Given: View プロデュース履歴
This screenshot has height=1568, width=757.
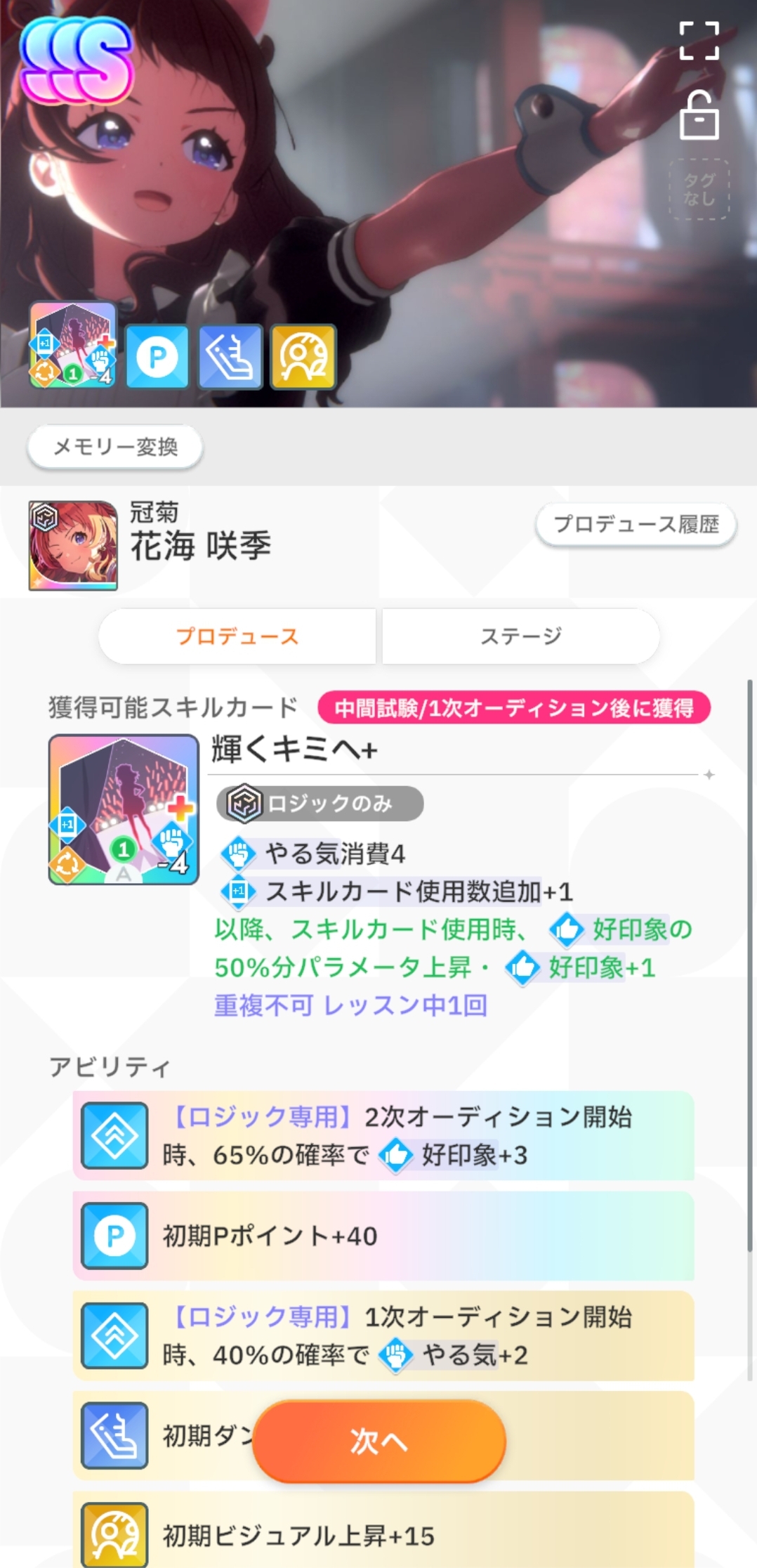Looking at the screenshot, I should (636, 524).
